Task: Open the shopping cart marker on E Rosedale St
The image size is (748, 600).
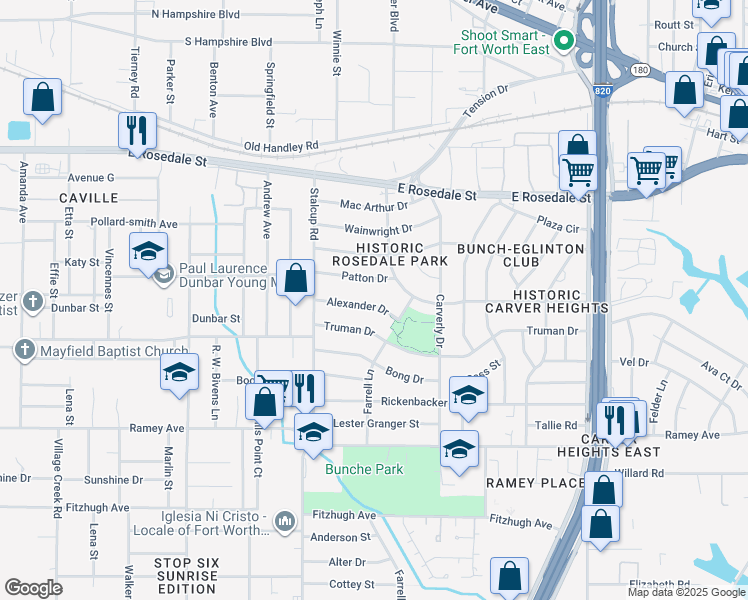Action: pos(578,172)
